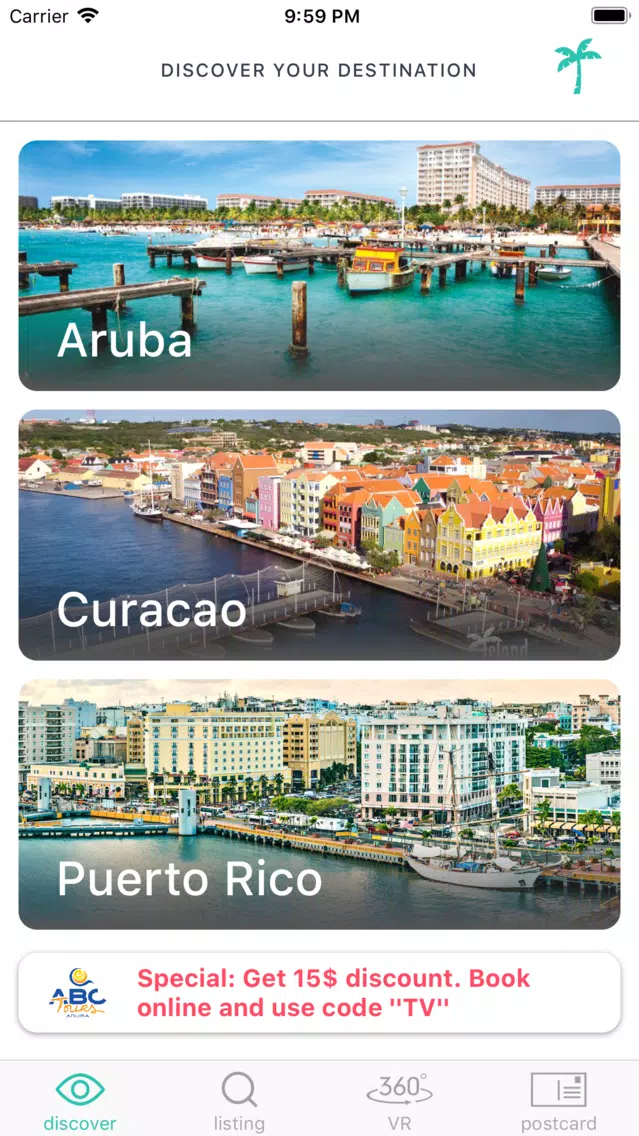Open the Curacao destination card
This screenshot has height=1136, width=639.
pyautogui.click(x=320, y=535)
